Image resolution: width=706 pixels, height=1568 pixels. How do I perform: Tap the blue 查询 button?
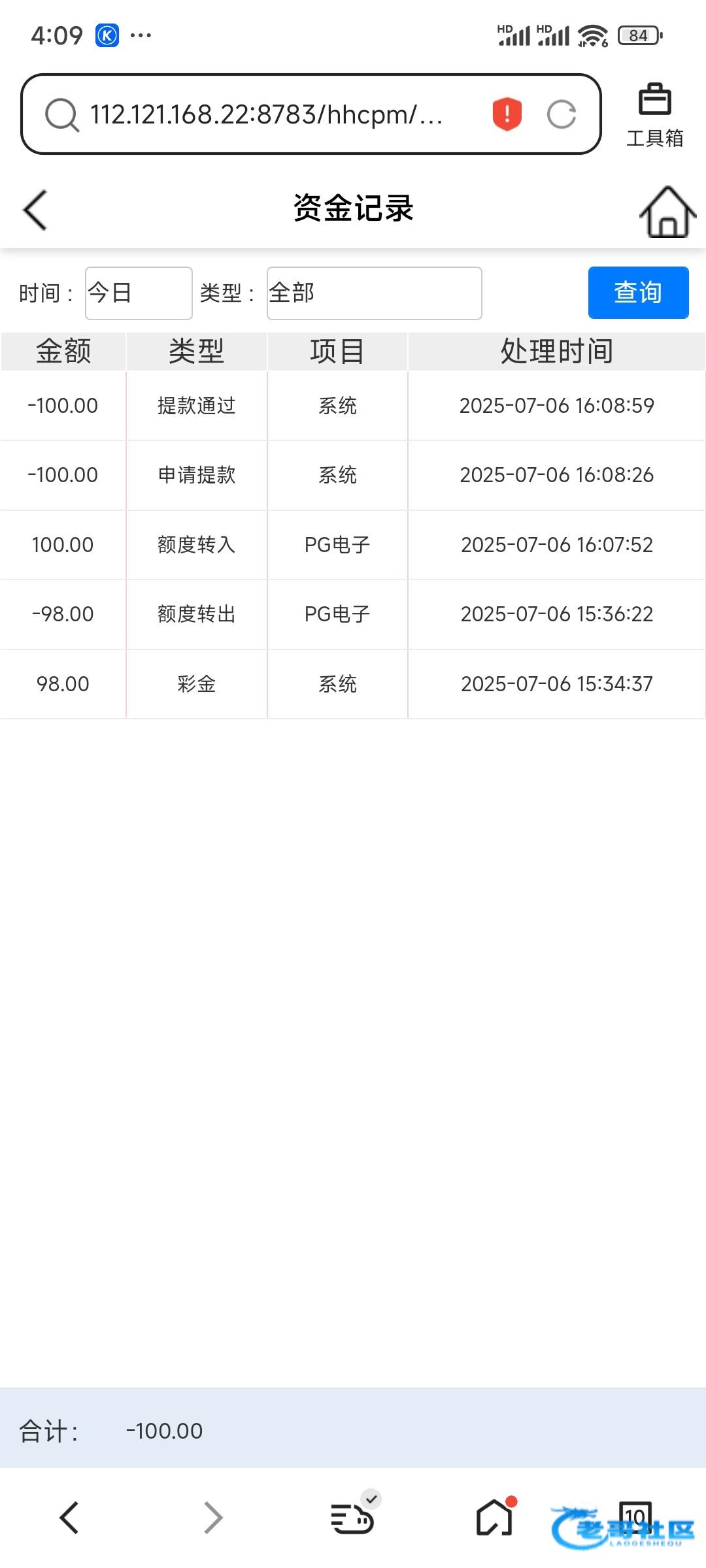(x=638, y=293)
